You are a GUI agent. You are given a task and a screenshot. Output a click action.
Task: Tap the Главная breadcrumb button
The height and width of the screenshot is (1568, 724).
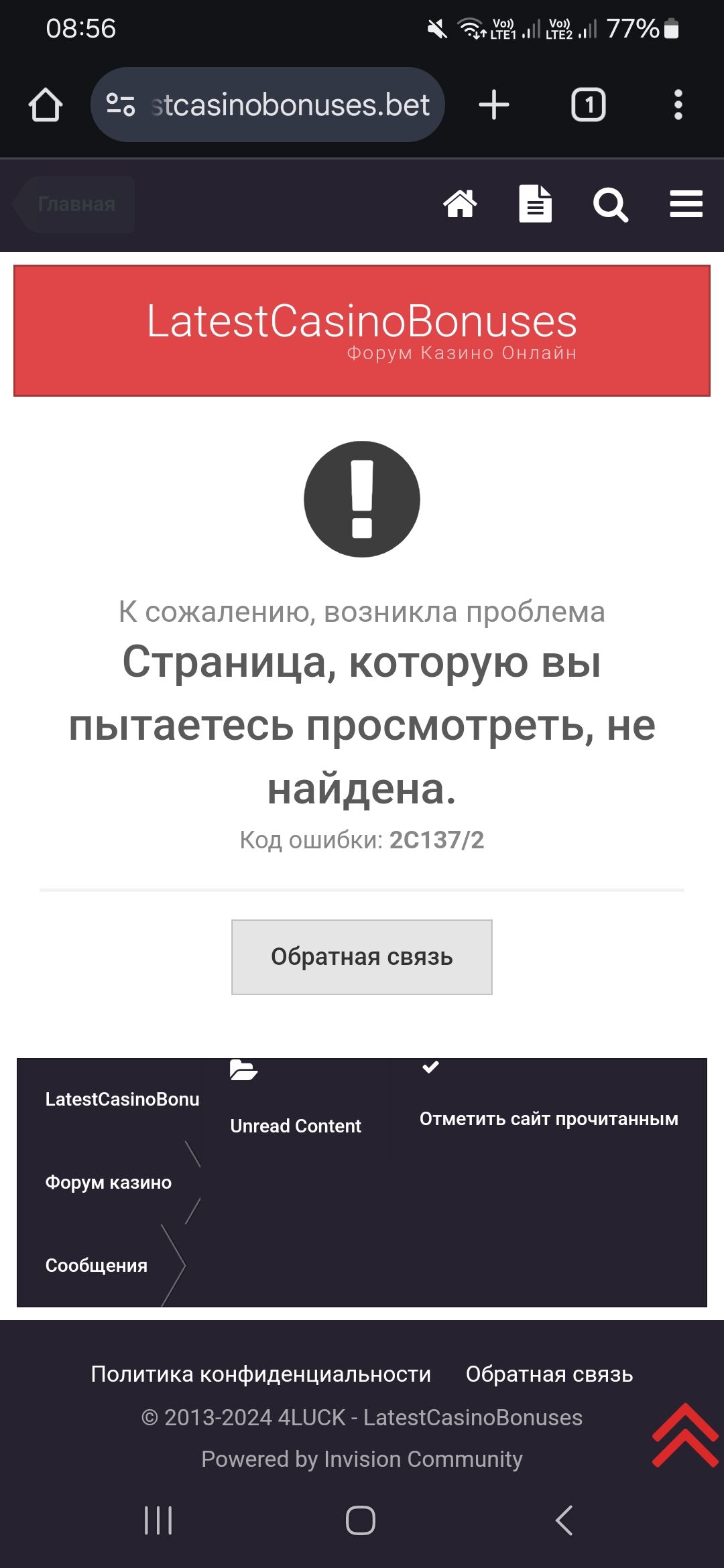tap(76, 204)
